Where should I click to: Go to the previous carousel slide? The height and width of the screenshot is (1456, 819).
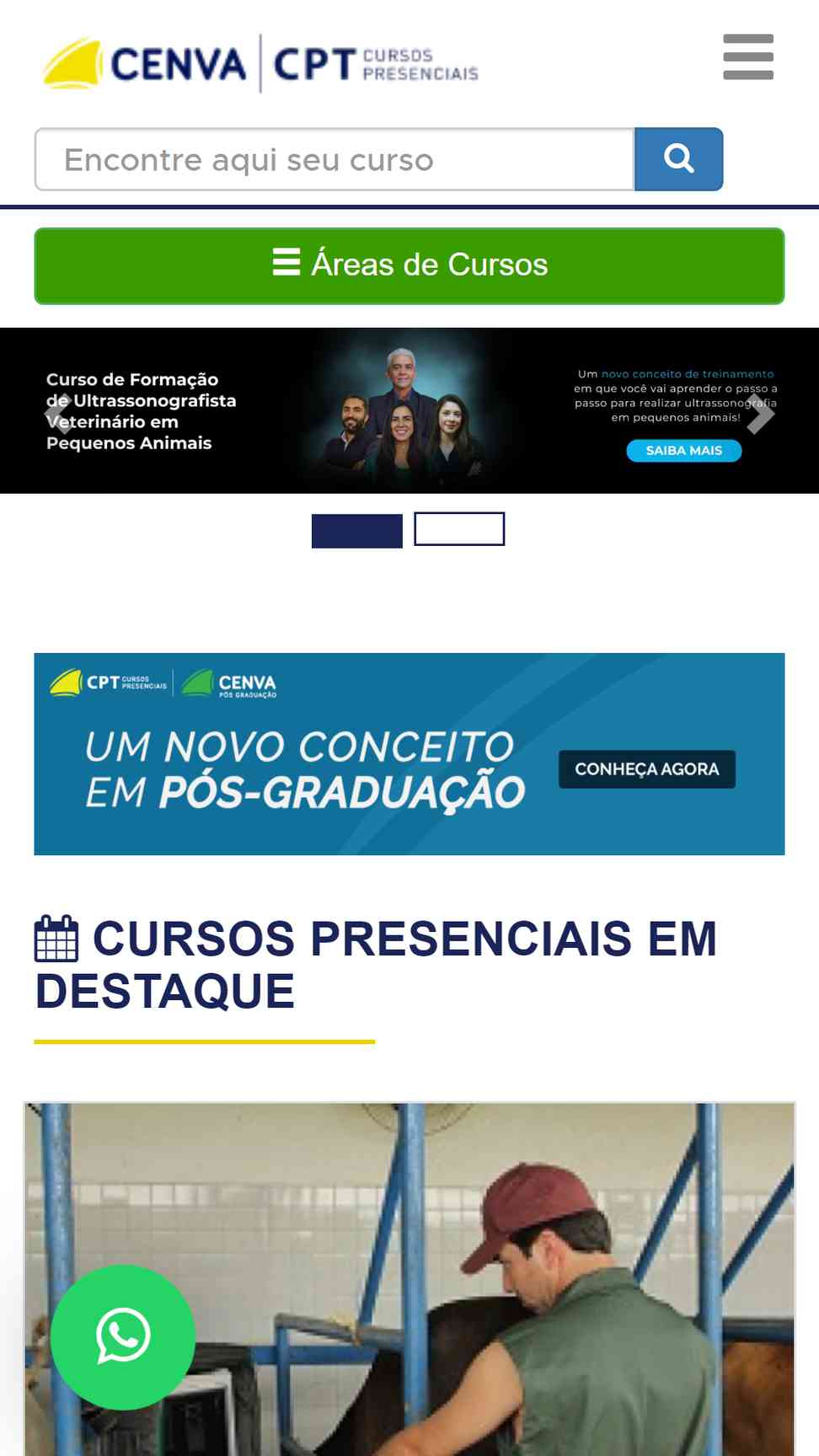point(59,413)
